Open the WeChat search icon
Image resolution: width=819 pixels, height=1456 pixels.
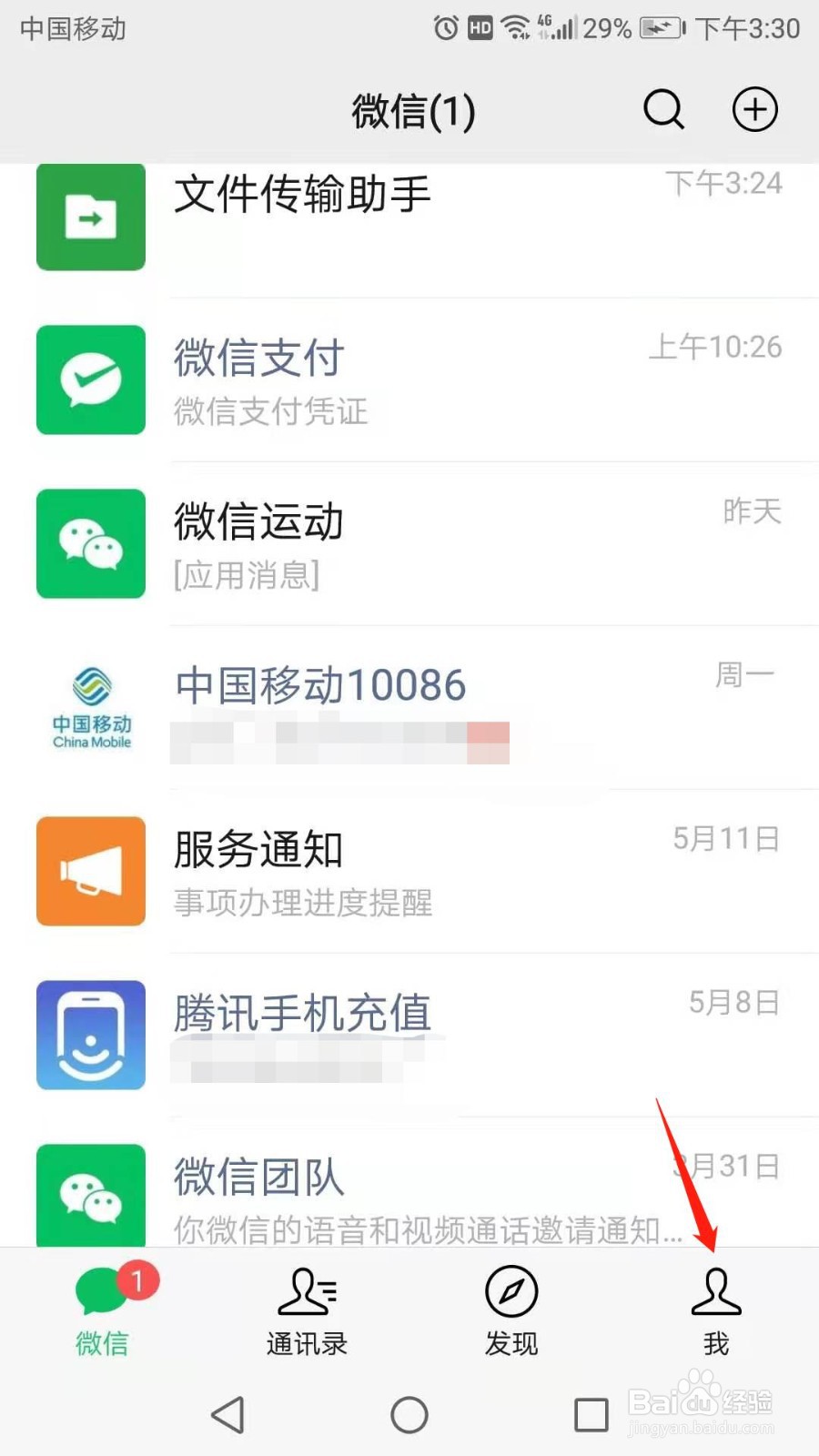tap(662, 109)
